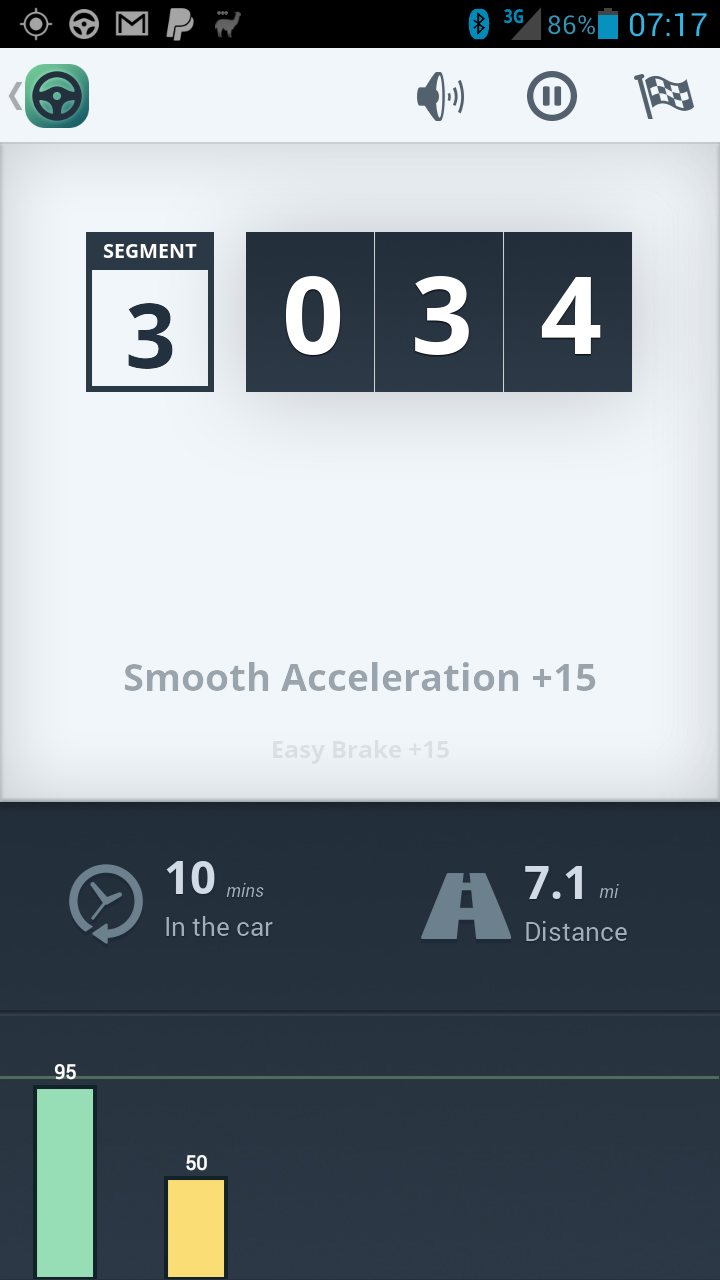
Task: Pause the current drive
Action: (x=552, y=97)
